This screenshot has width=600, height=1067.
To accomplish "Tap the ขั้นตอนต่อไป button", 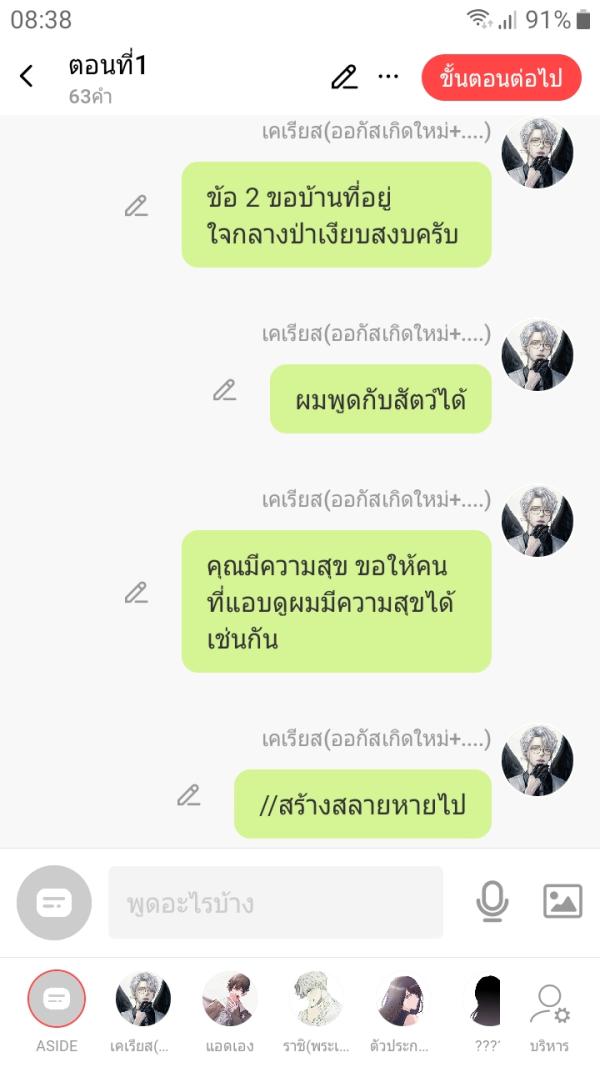I will point(501,78).
